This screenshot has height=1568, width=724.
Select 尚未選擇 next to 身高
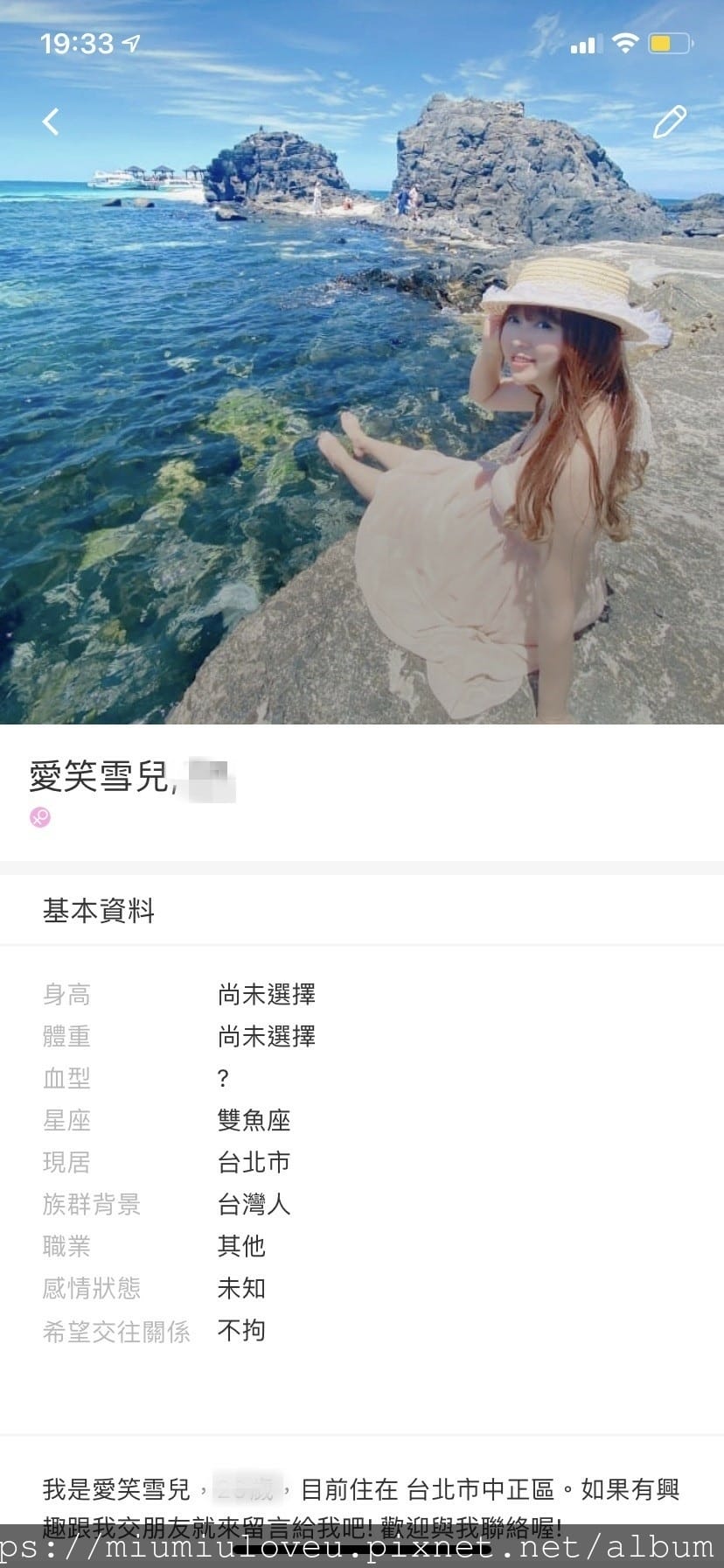pos(267,994)
